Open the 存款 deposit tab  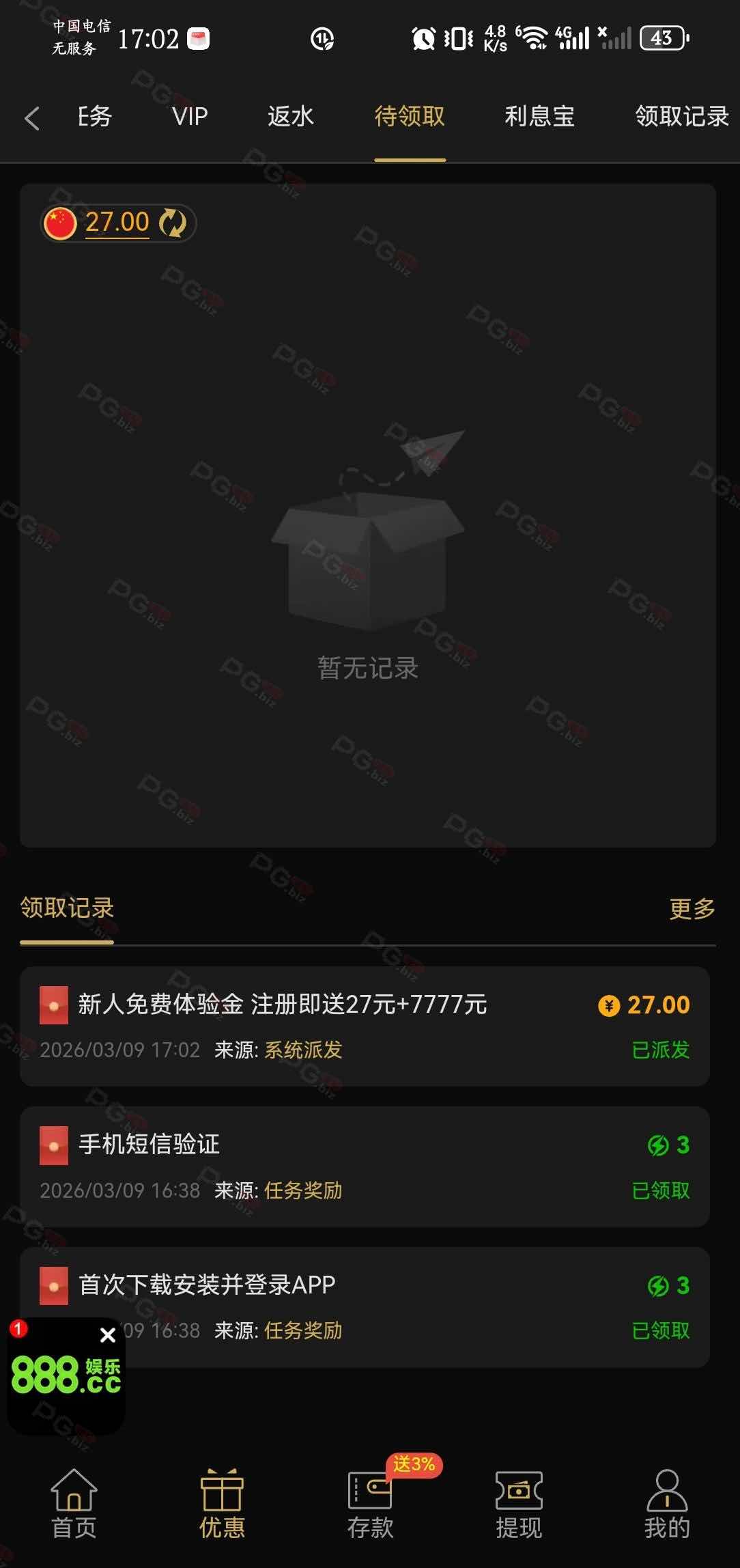[x=370, y=1503]
